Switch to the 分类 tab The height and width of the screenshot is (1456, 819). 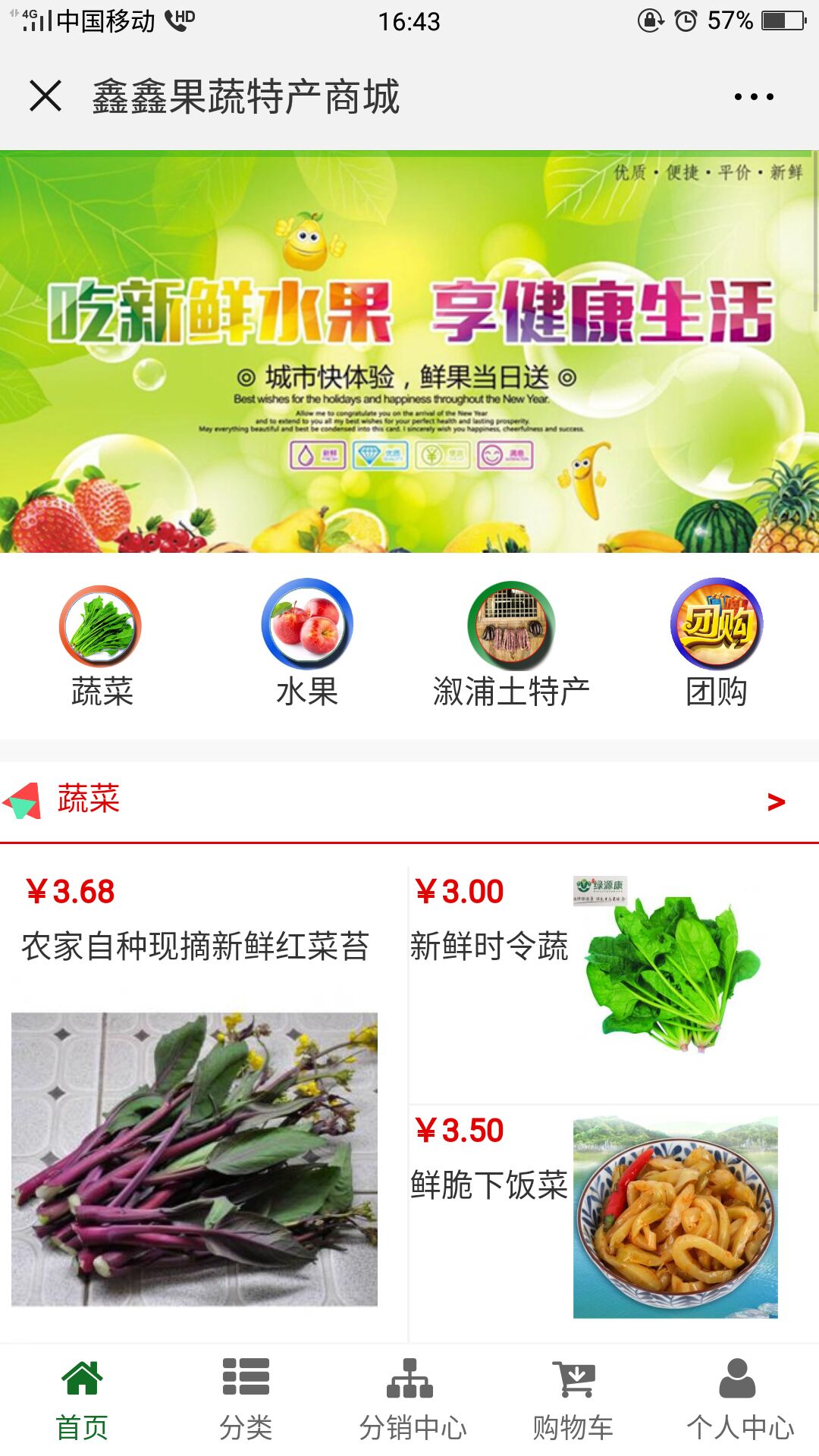(x=246, y=1400)
